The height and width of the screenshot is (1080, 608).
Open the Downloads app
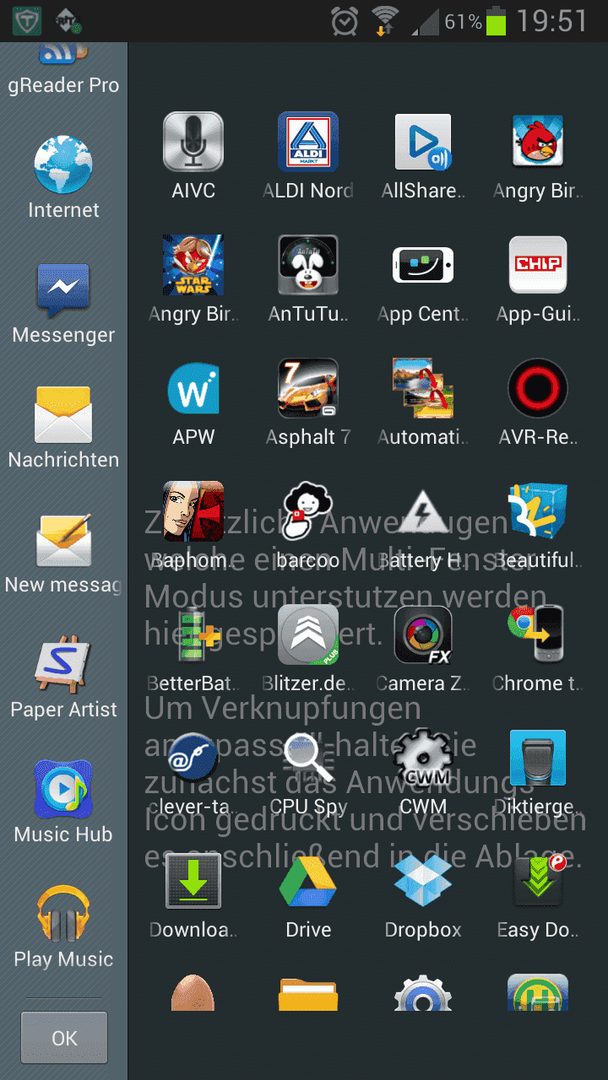193,882
